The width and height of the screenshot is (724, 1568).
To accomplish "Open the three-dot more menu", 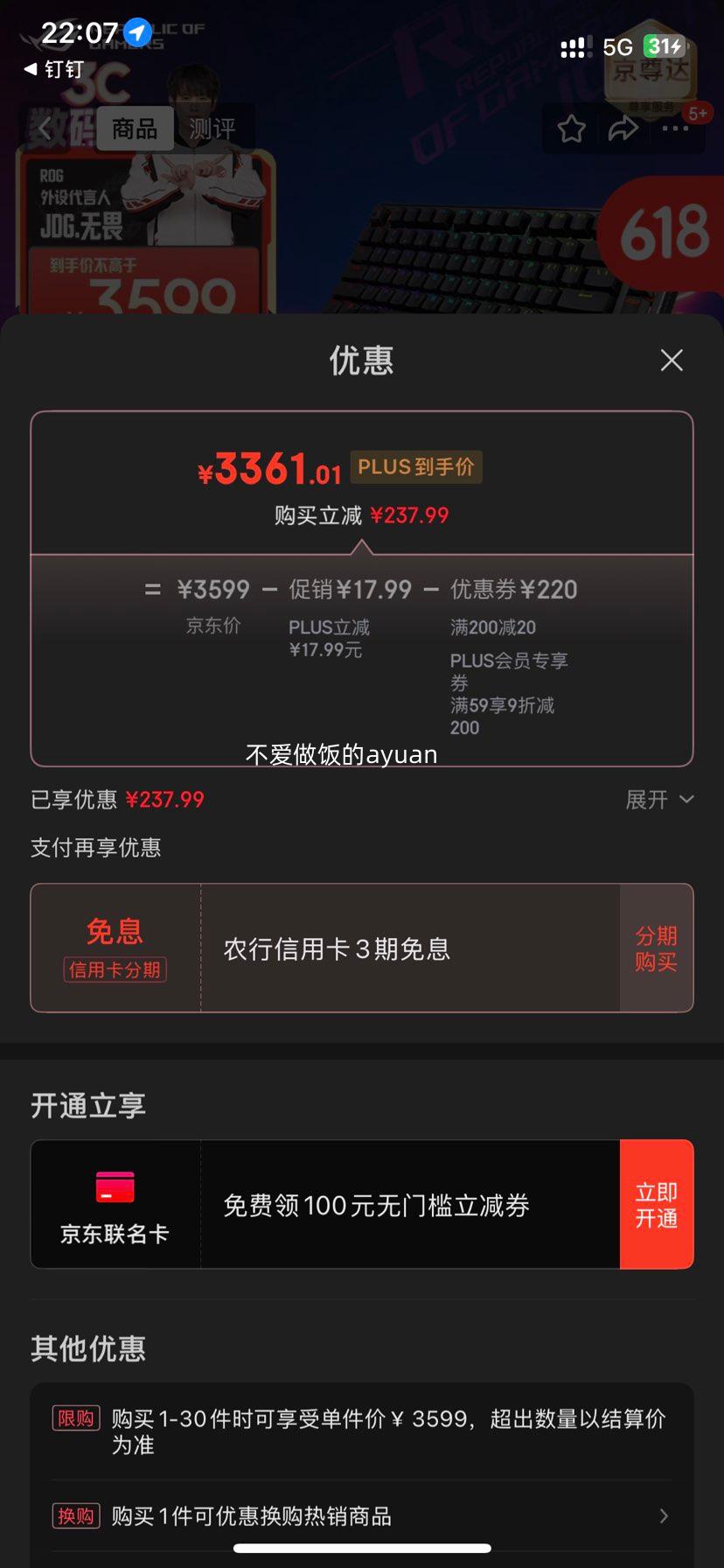I will pyautogui.click(x=674, y=129).
